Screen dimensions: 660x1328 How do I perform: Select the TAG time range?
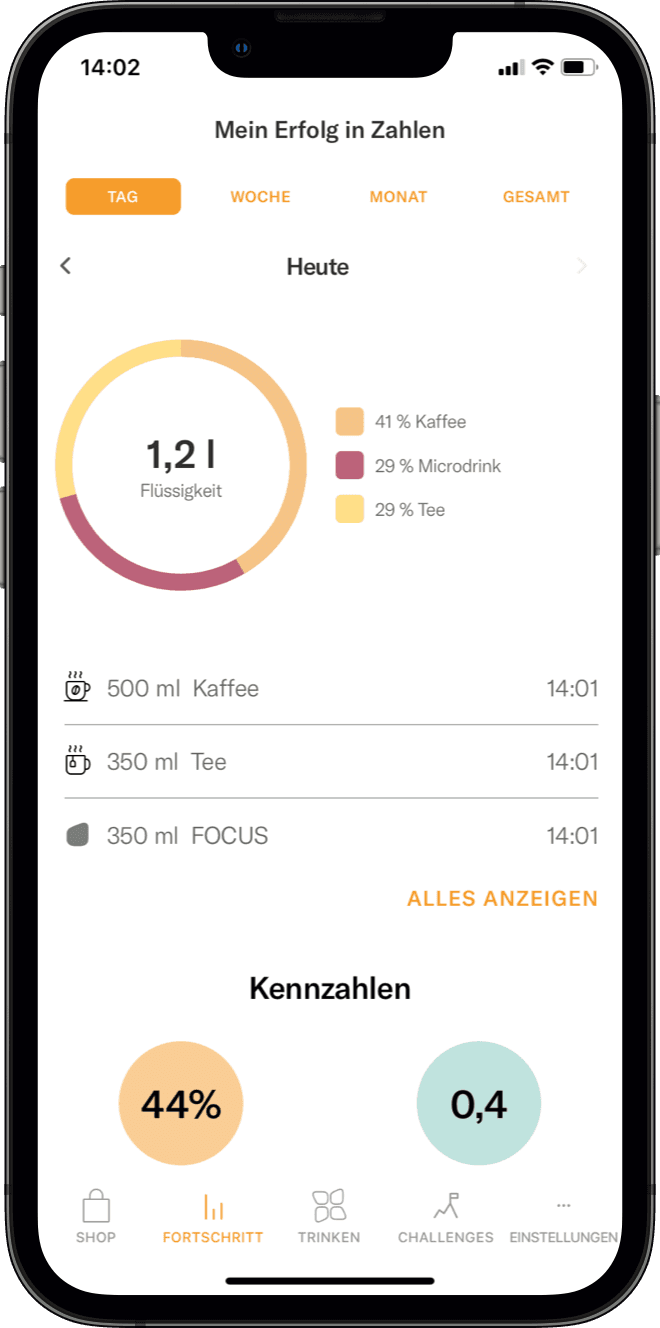coord(123,197)
